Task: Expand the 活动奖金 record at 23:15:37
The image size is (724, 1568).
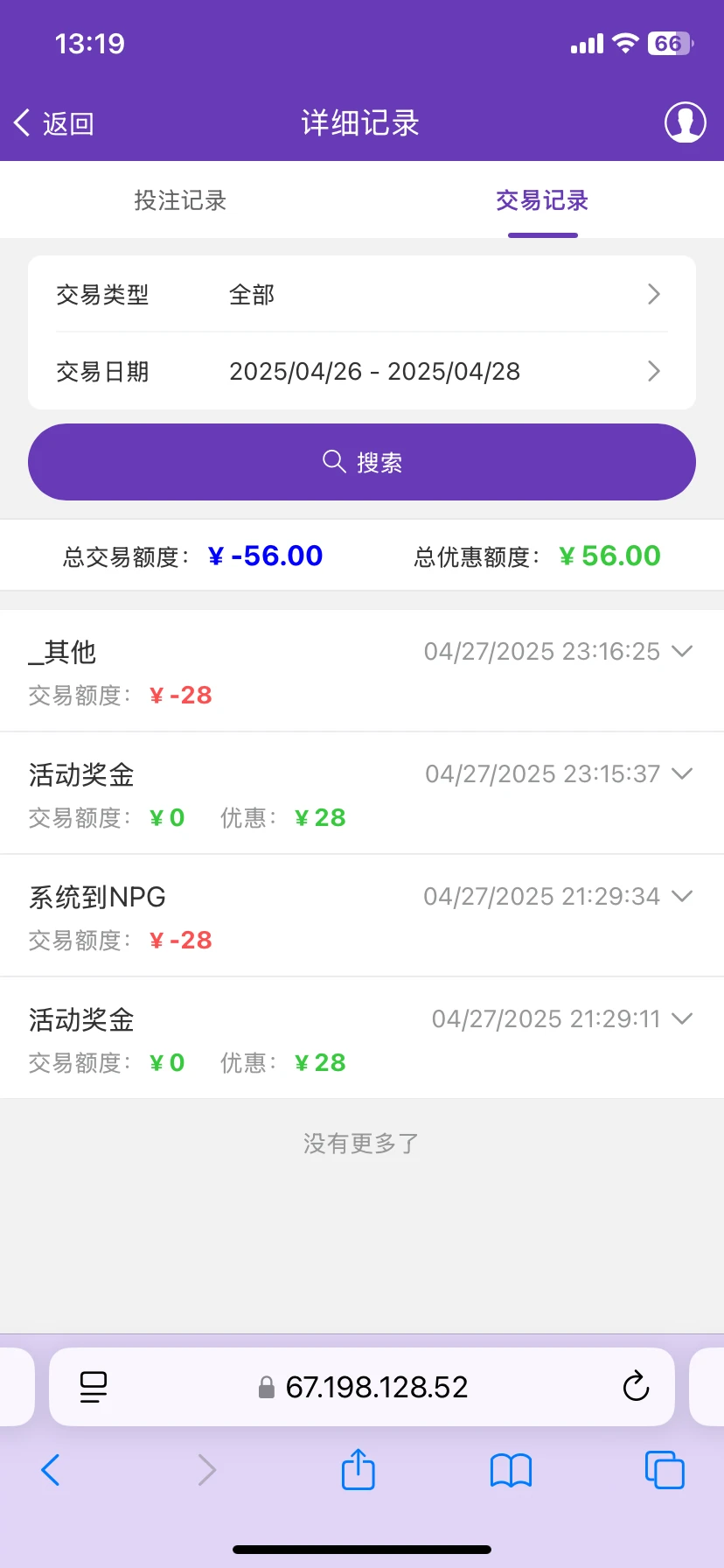Action: 682,773
